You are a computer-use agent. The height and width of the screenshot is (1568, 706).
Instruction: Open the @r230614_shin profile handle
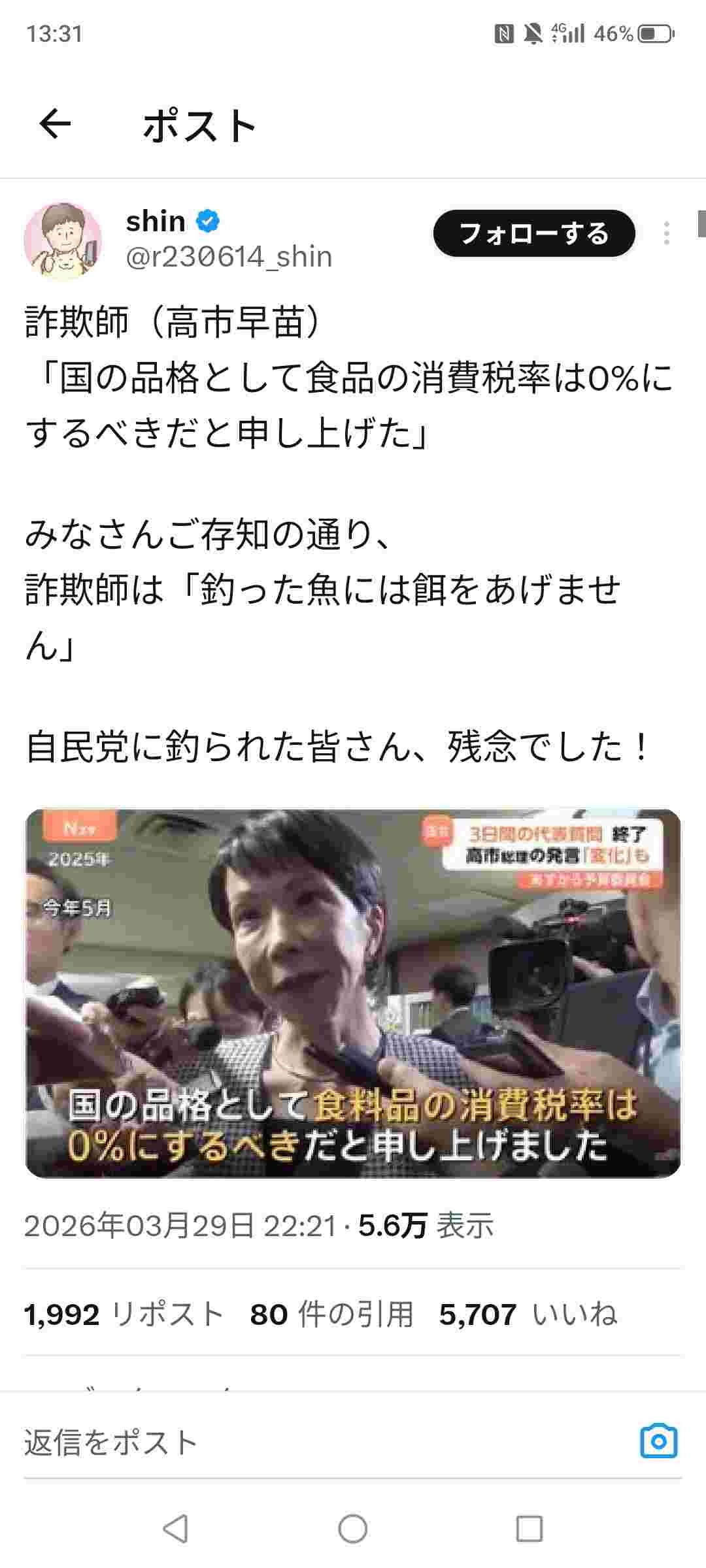[229, 257]
